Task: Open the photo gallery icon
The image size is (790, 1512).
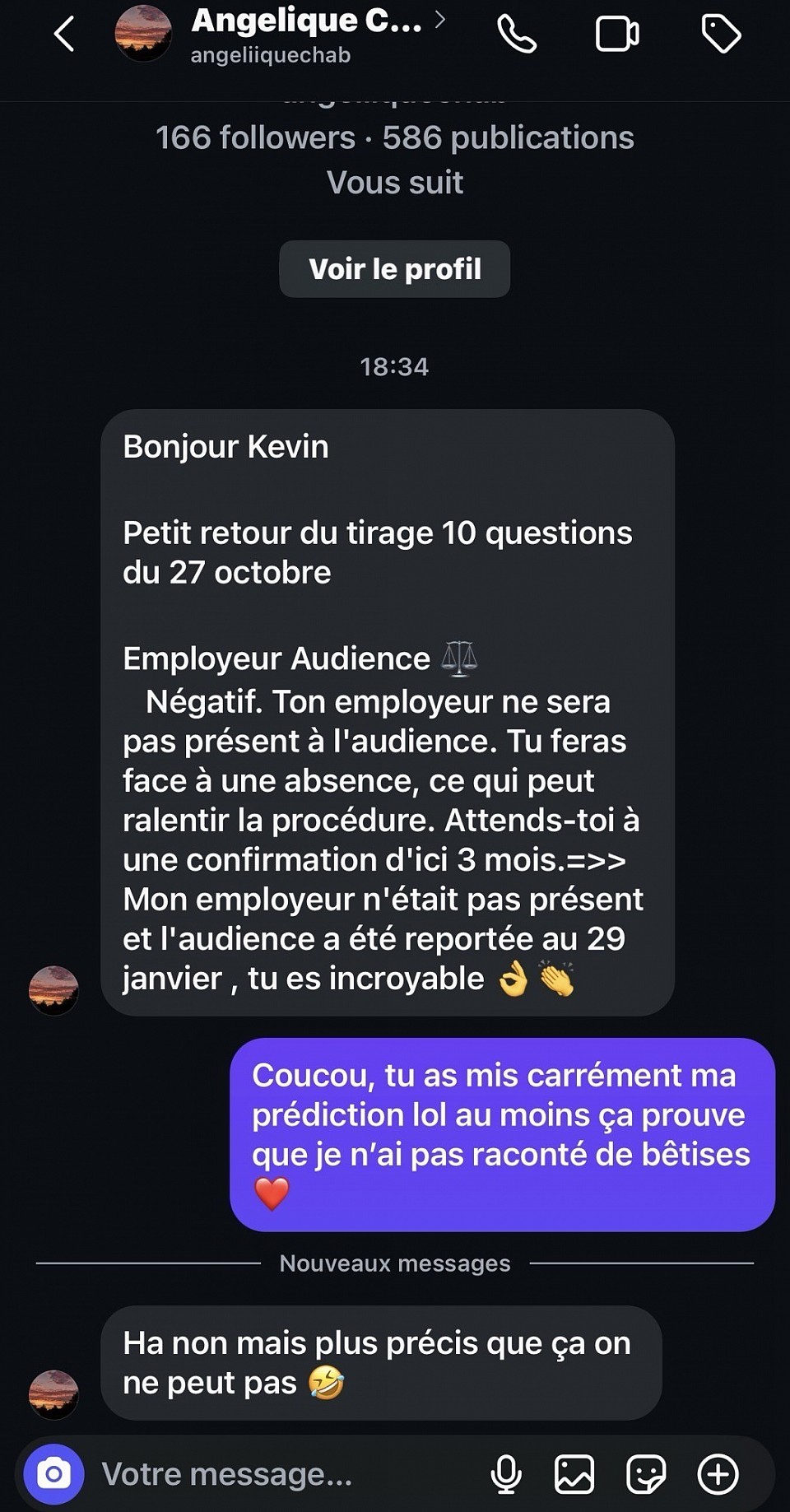Action: (x=576, y=1473)
